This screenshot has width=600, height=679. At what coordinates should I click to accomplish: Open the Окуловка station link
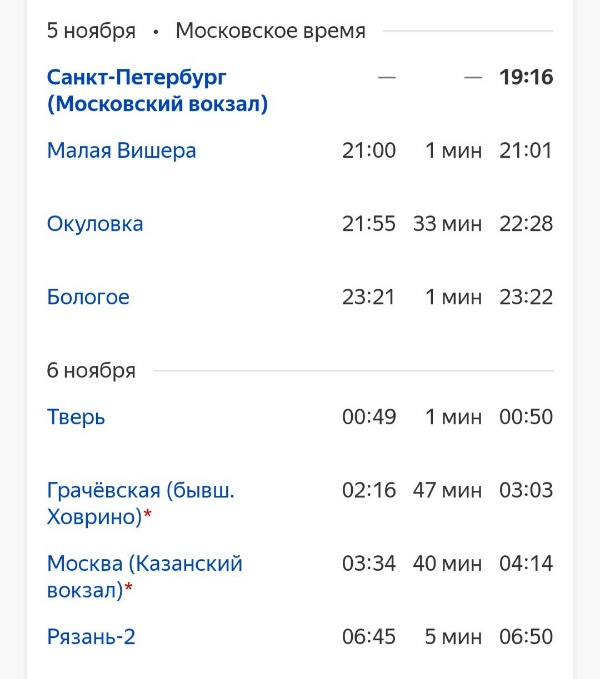[x=95, y=224]
